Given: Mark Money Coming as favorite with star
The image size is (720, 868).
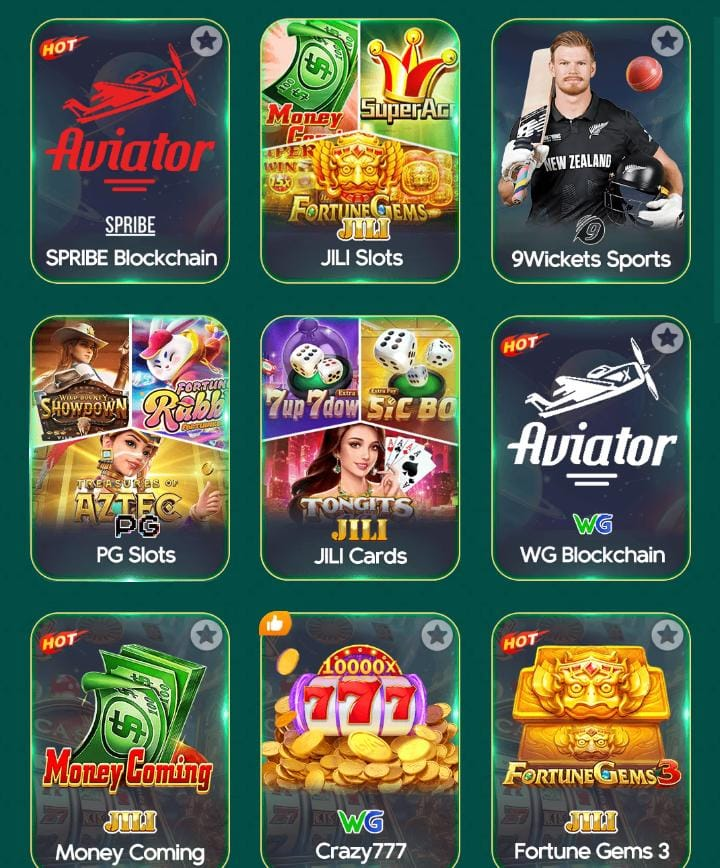Looking at the screenshot, I should tap(206, 634).
